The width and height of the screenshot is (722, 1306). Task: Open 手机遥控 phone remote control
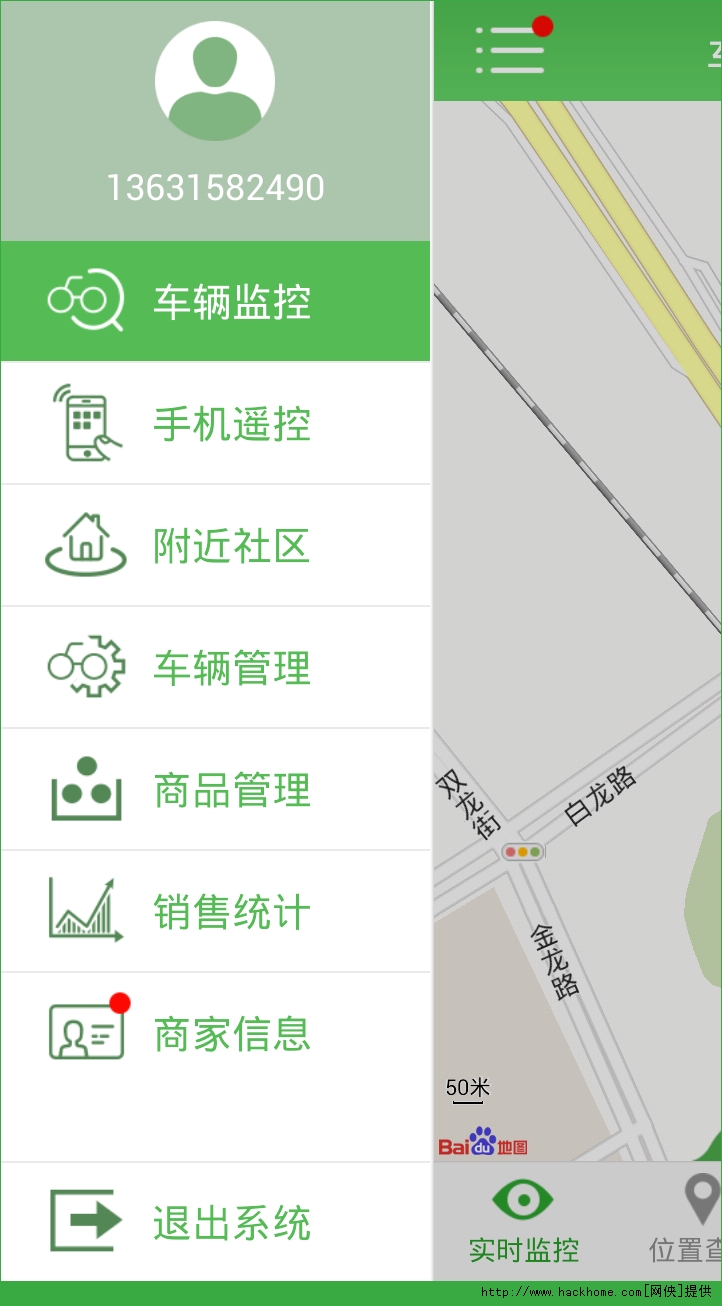click(215, 424)
